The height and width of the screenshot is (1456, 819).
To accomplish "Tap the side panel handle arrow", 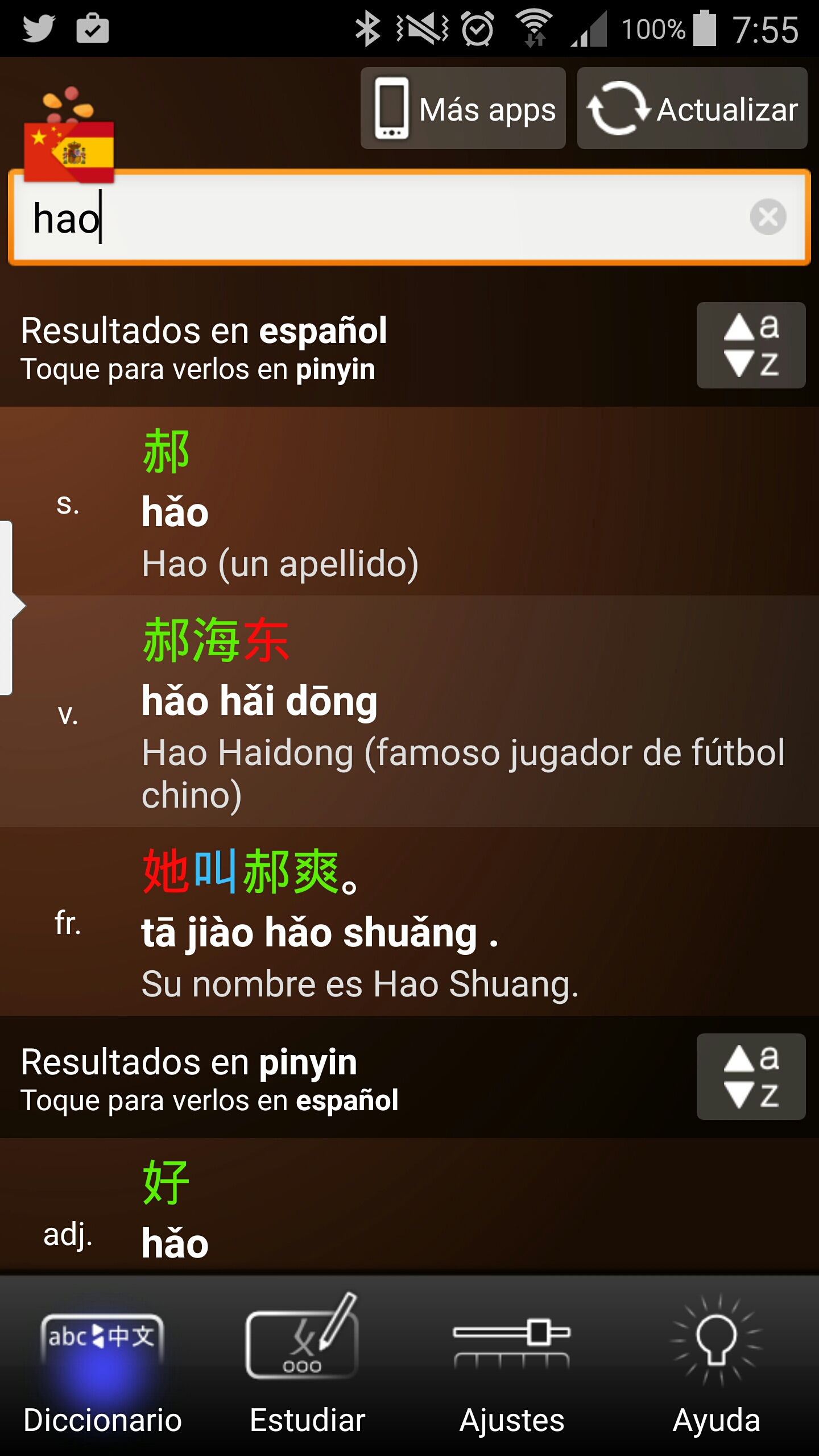I will coord(11,606).
